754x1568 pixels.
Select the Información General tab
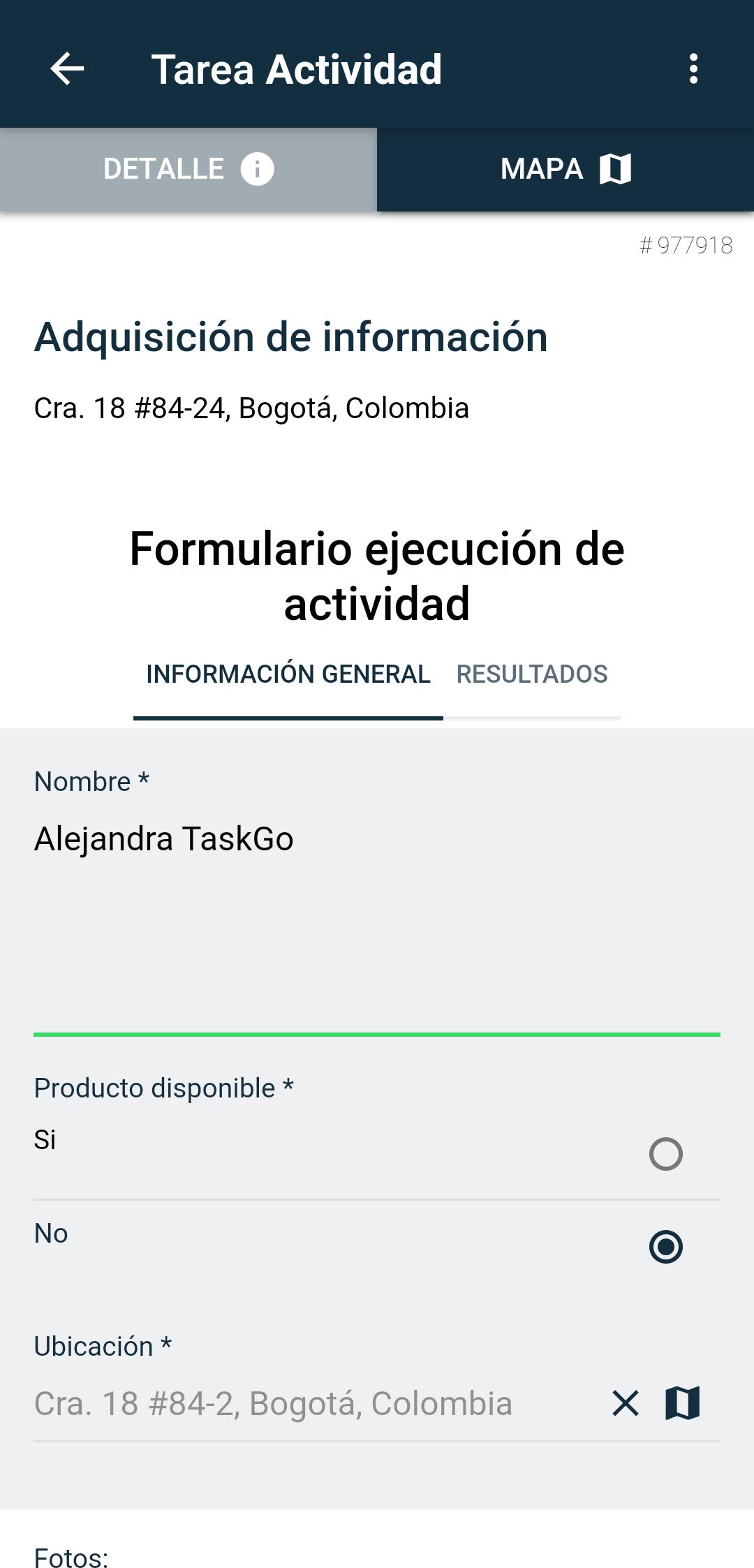point(288,674)
